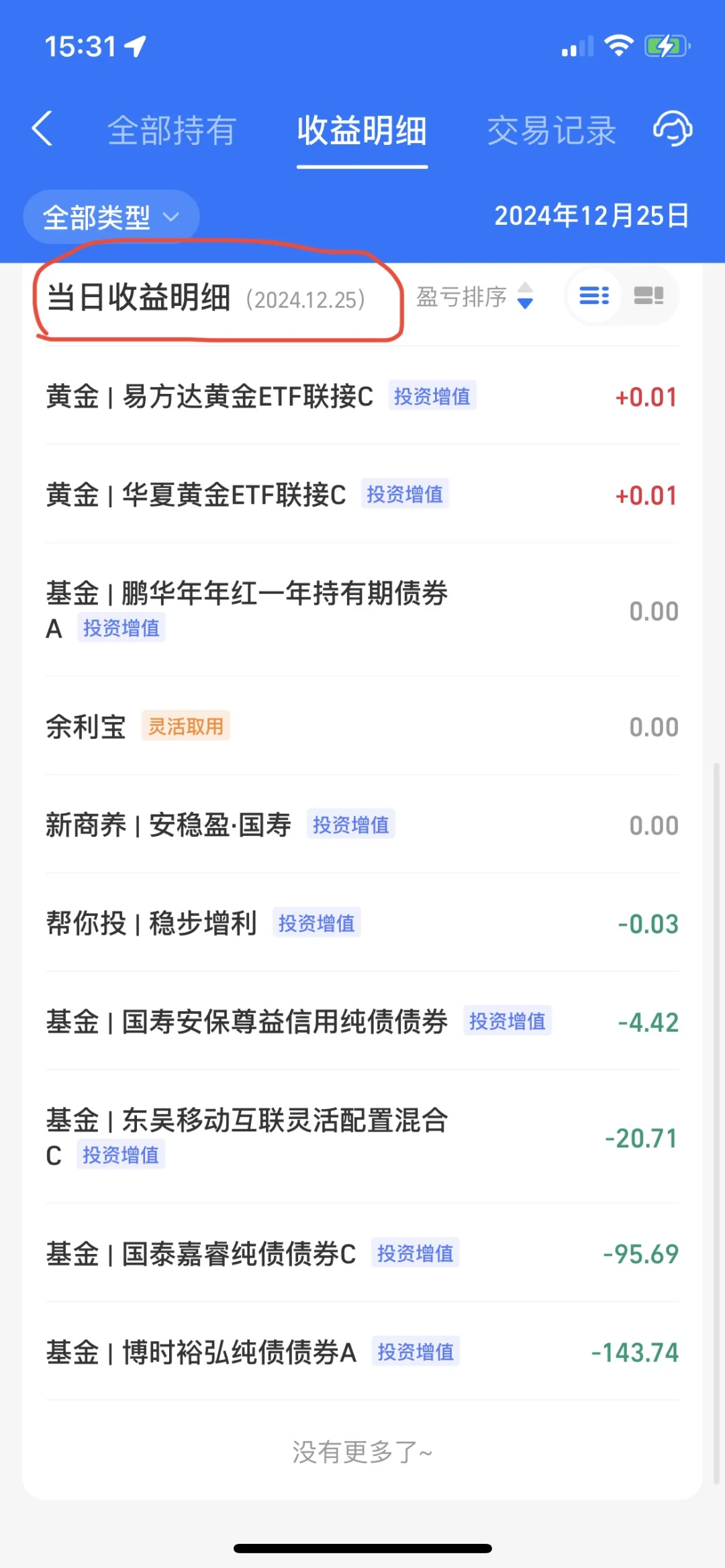Image resolution: width=725 pixels, height=1568 pixels.
Task: Switch to the 交易记录 tab
Action: click(551, 130)
